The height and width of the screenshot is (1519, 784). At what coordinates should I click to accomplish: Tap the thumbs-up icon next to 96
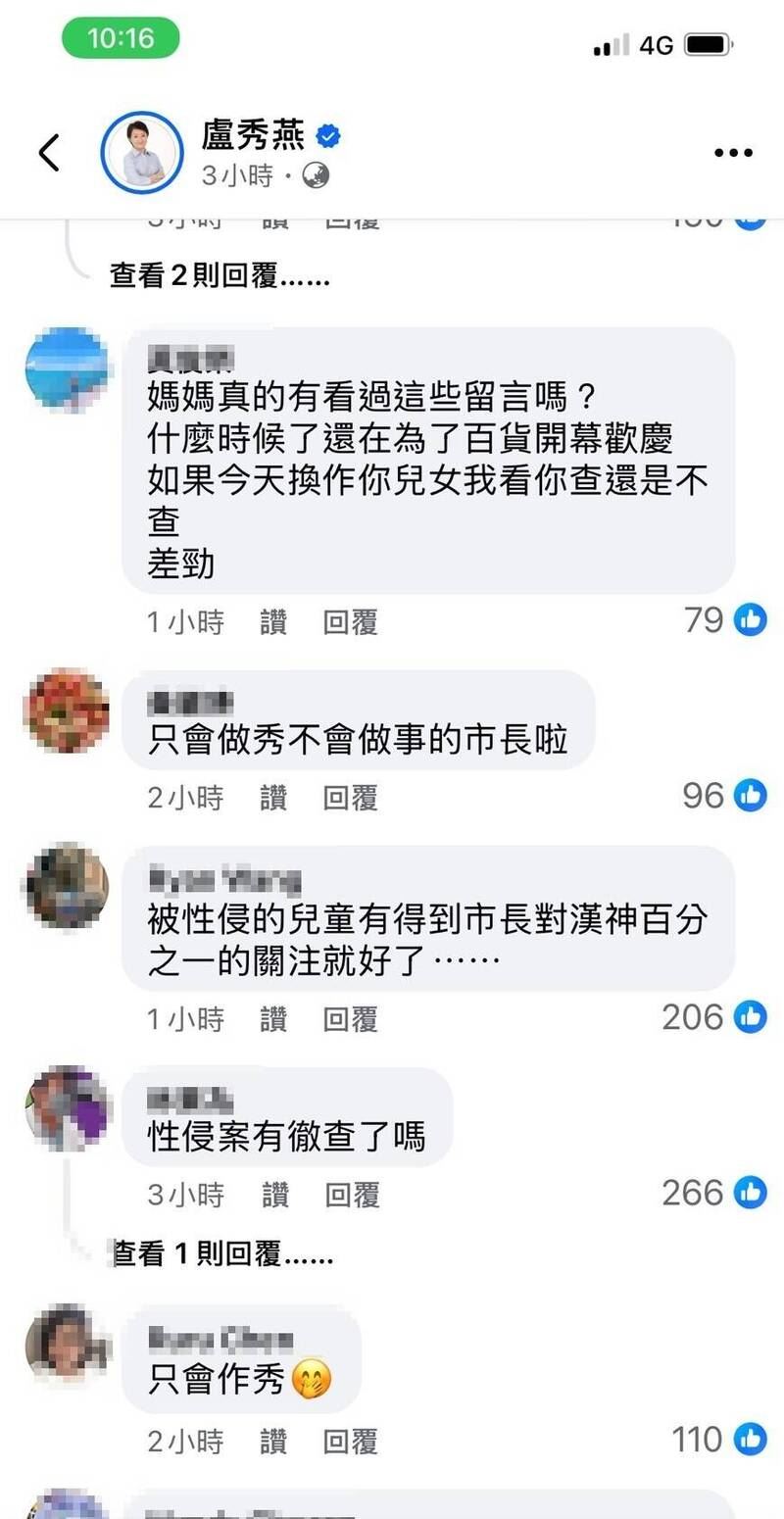749,796
